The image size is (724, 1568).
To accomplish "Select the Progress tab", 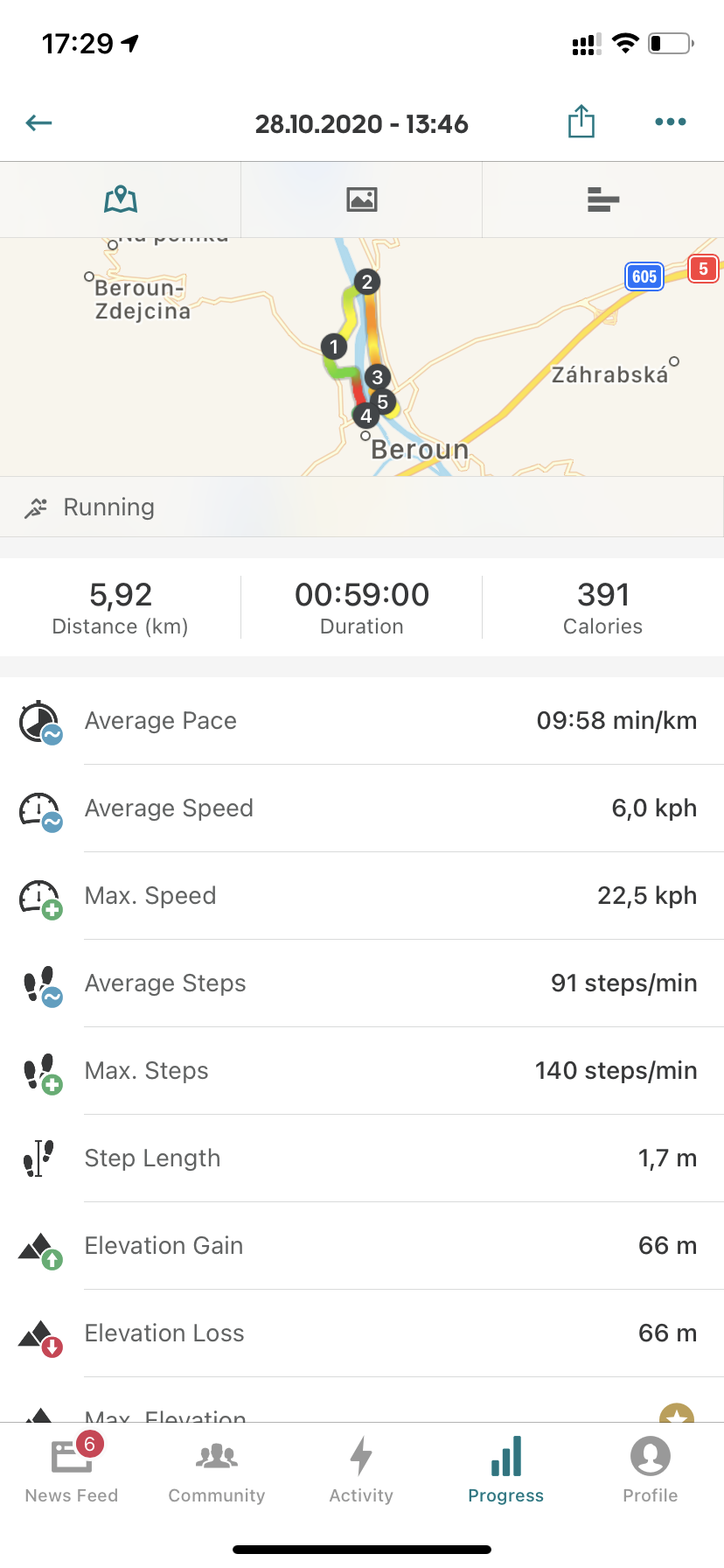I will (x=506, y=1468).
